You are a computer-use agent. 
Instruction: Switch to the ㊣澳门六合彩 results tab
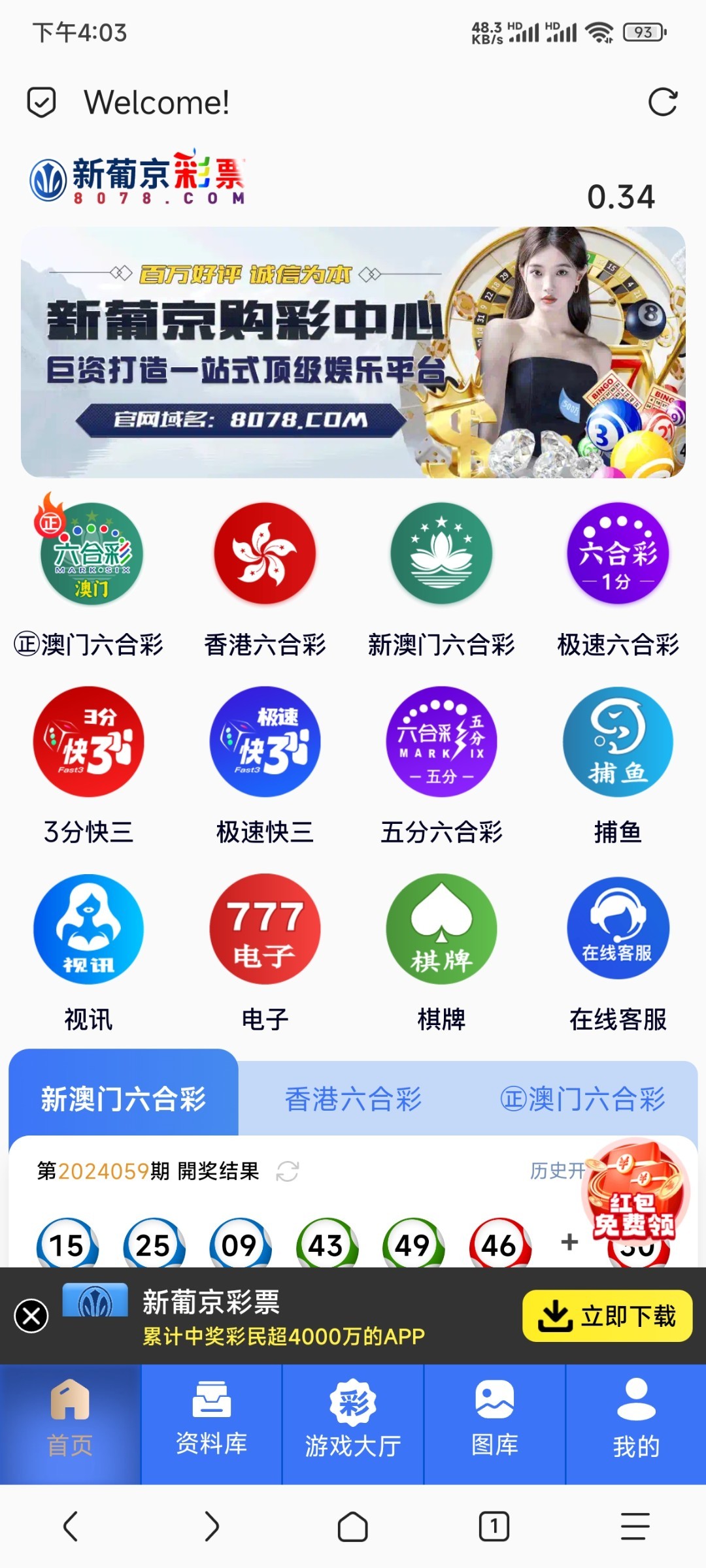[x=582, y=1099]
